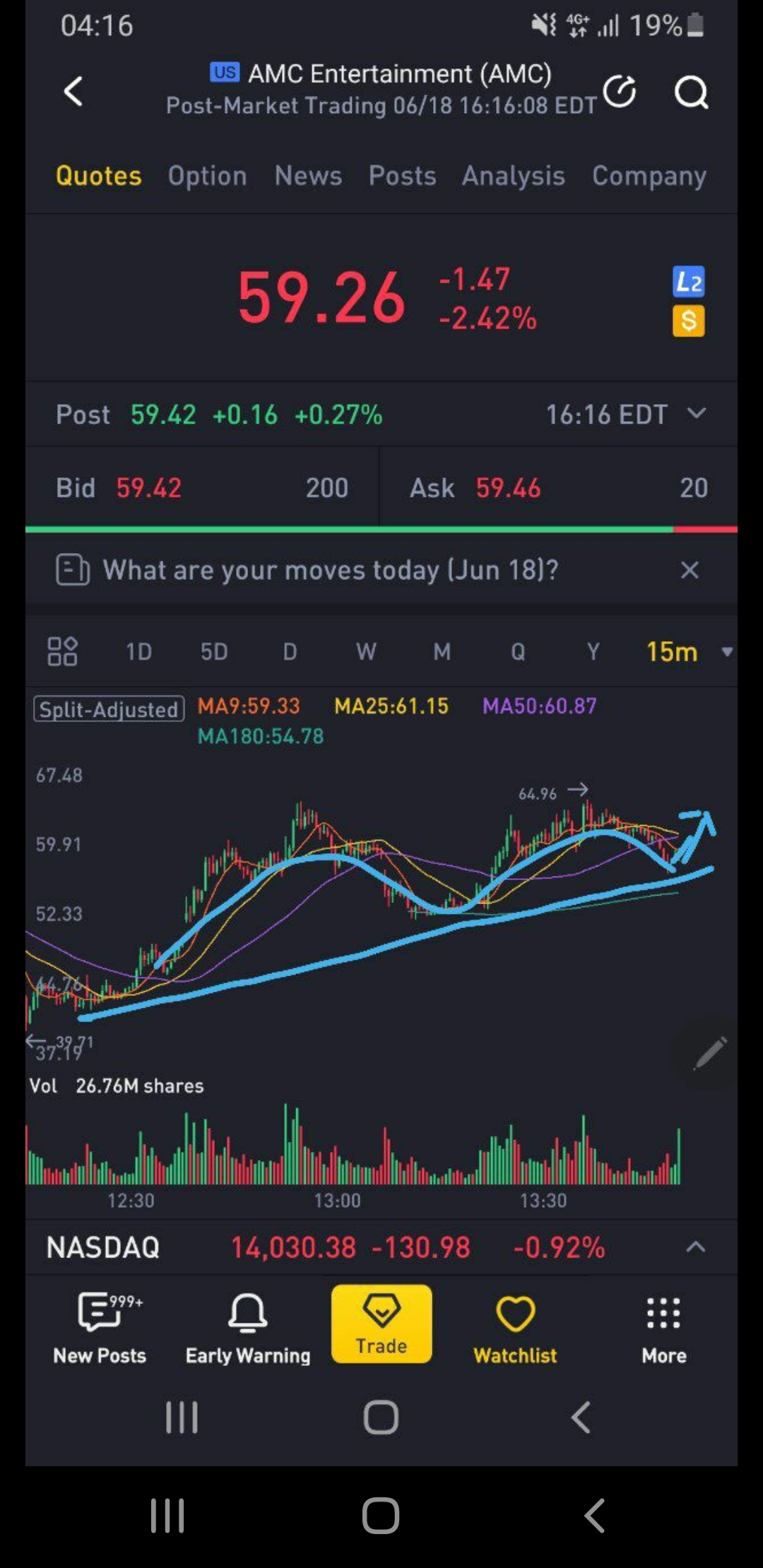
Task: Open the stock search
Action: [x=690, y=91]
